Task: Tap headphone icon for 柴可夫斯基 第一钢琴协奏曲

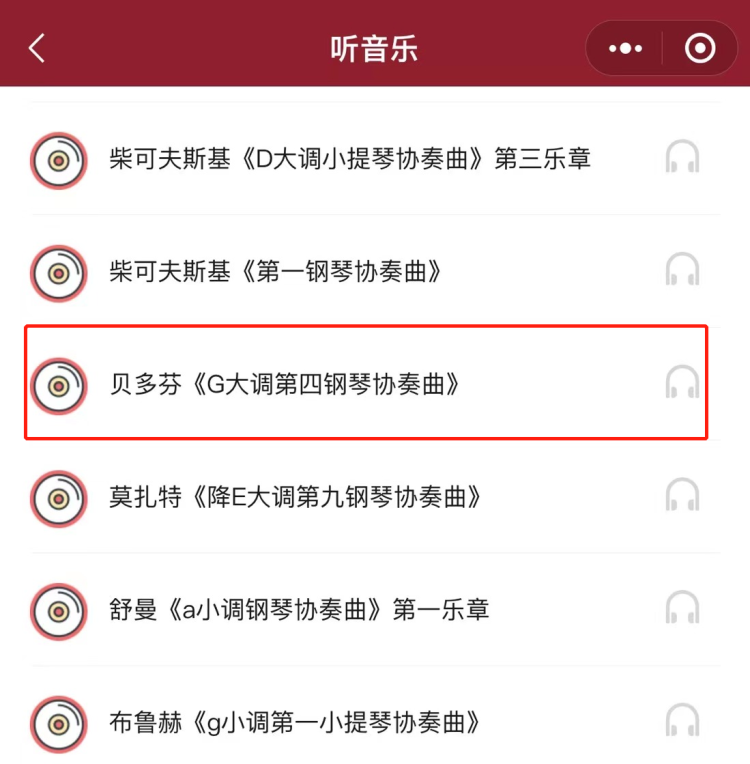Action: [682, 271]
